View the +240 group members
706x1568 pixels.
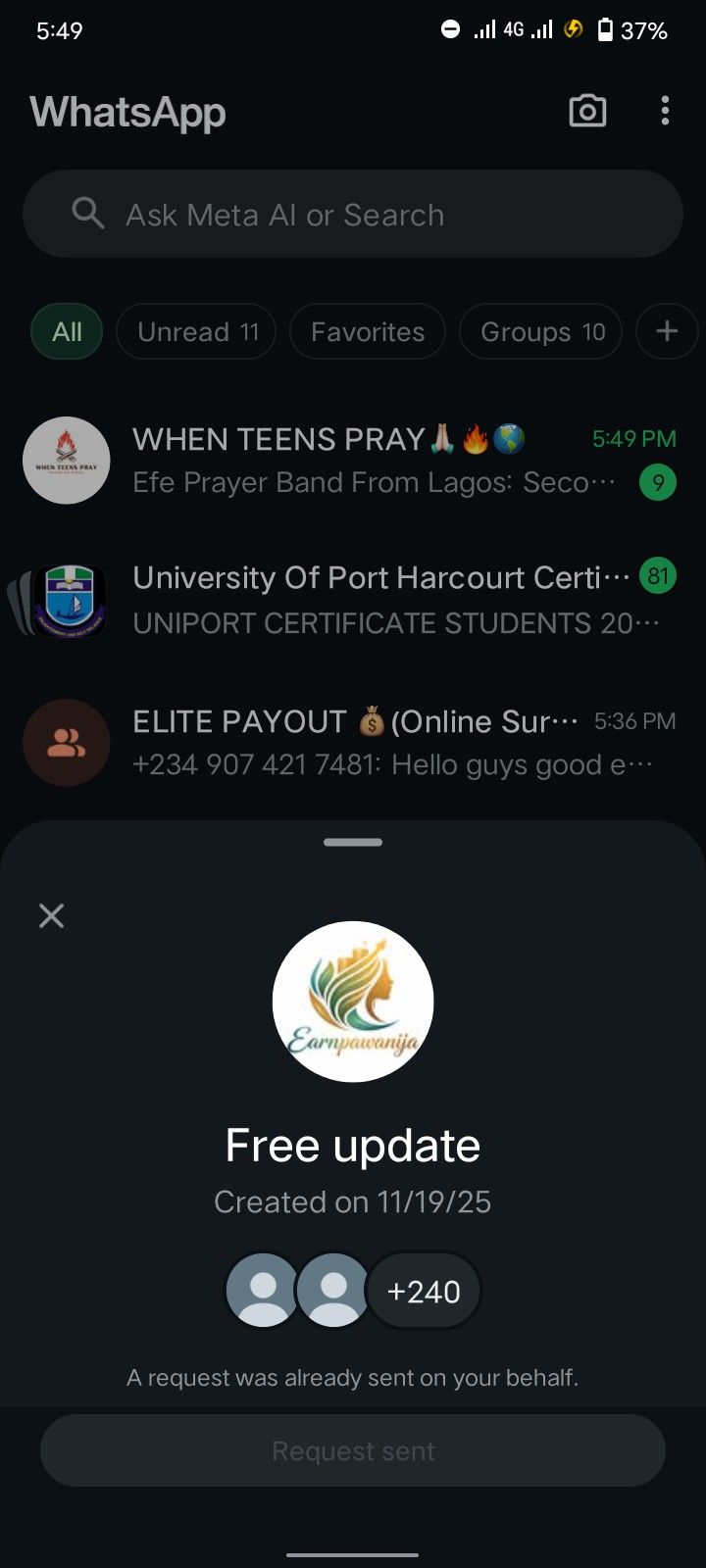(424, 1292)
